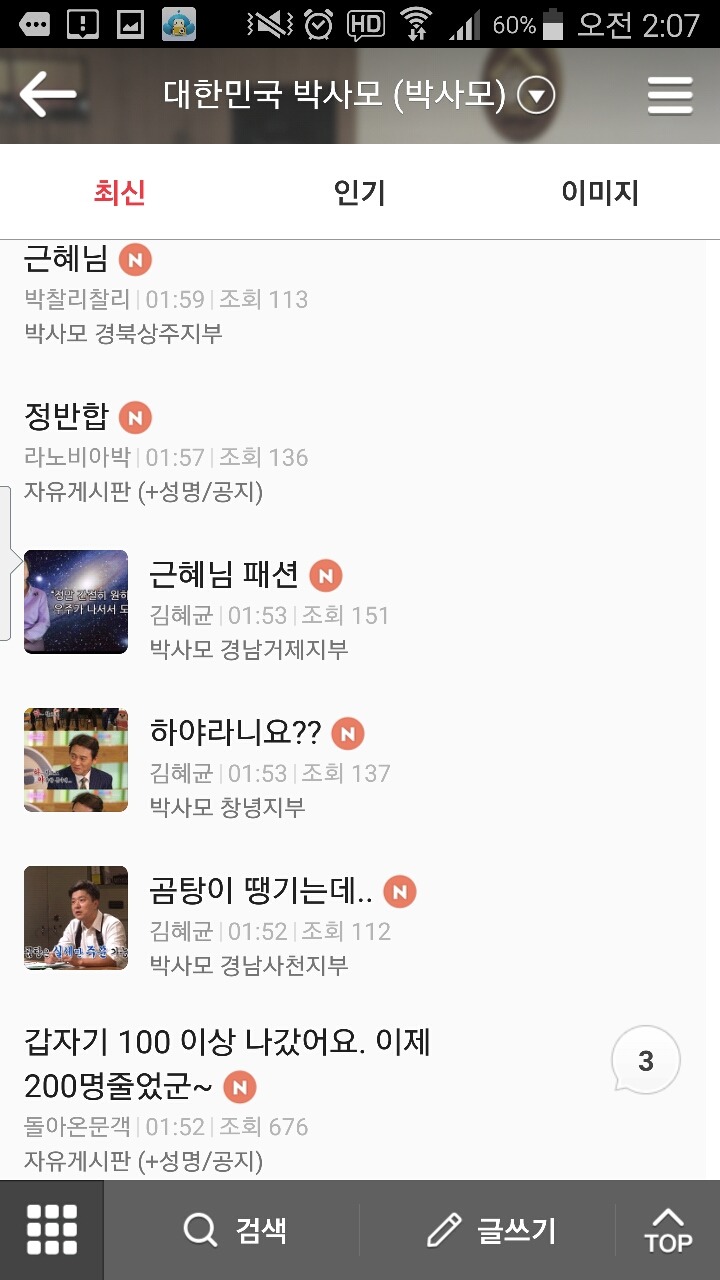The image size is (720, 1280).
Task: Tap 글쓰기 to write a post
Action: click(490, 1230)
